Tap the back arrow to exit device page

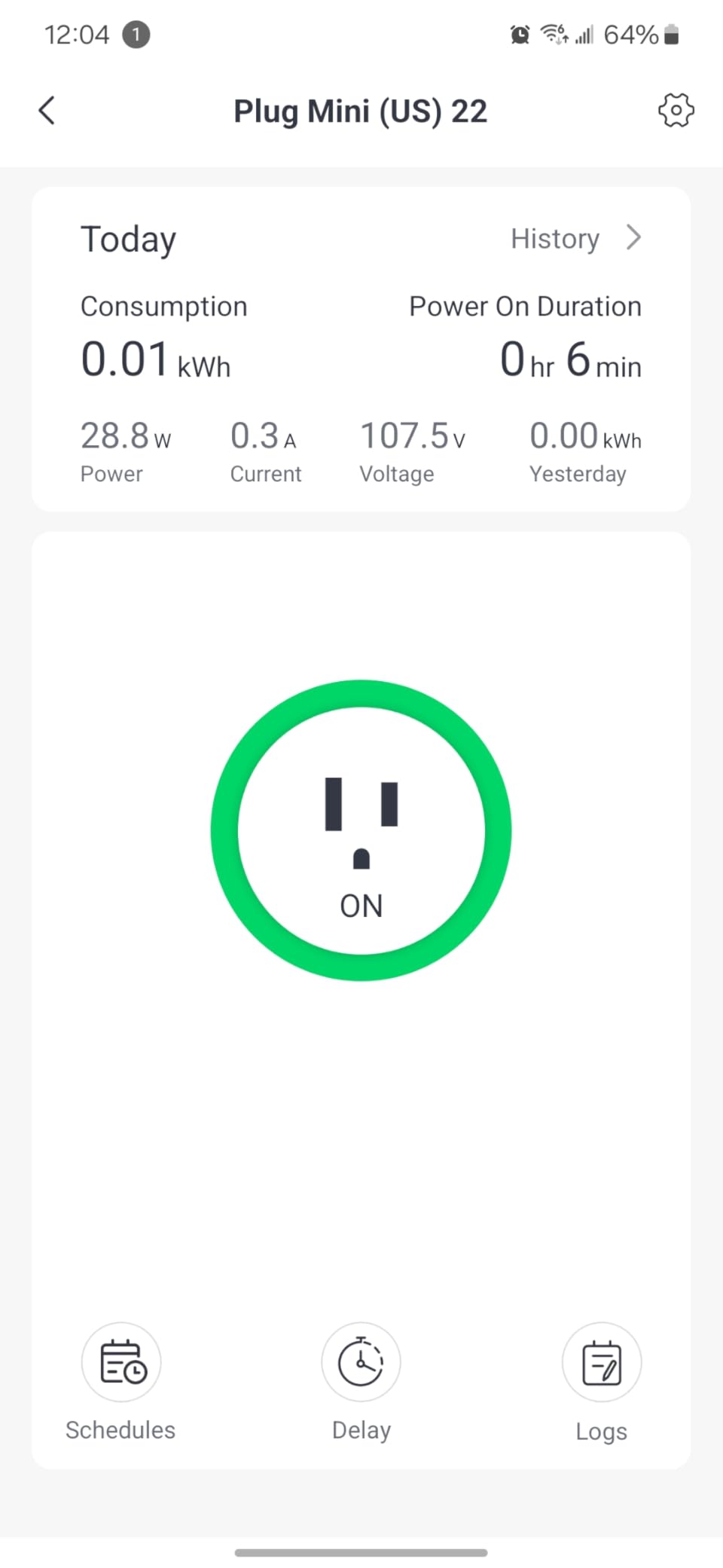[x=47, y=110]
